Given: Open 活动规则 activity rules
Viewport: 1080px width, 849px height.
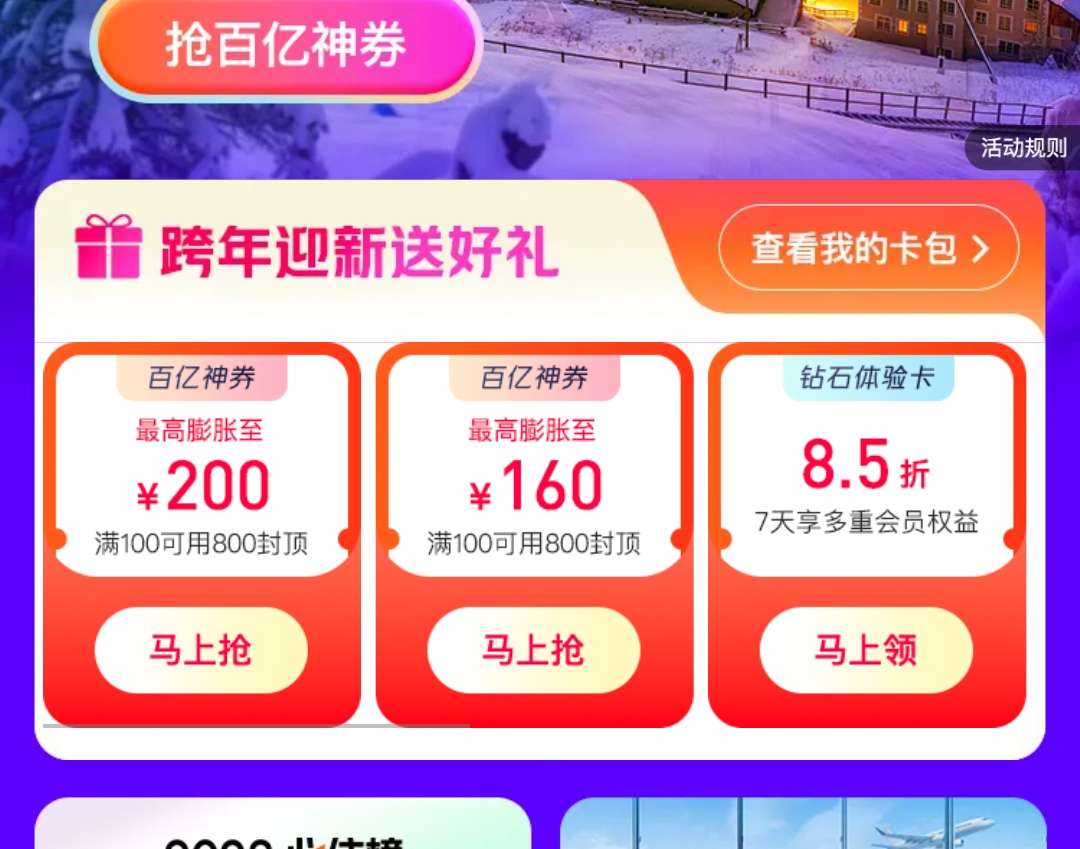Looking at the screenshot, I should [x=1022, y=149].
